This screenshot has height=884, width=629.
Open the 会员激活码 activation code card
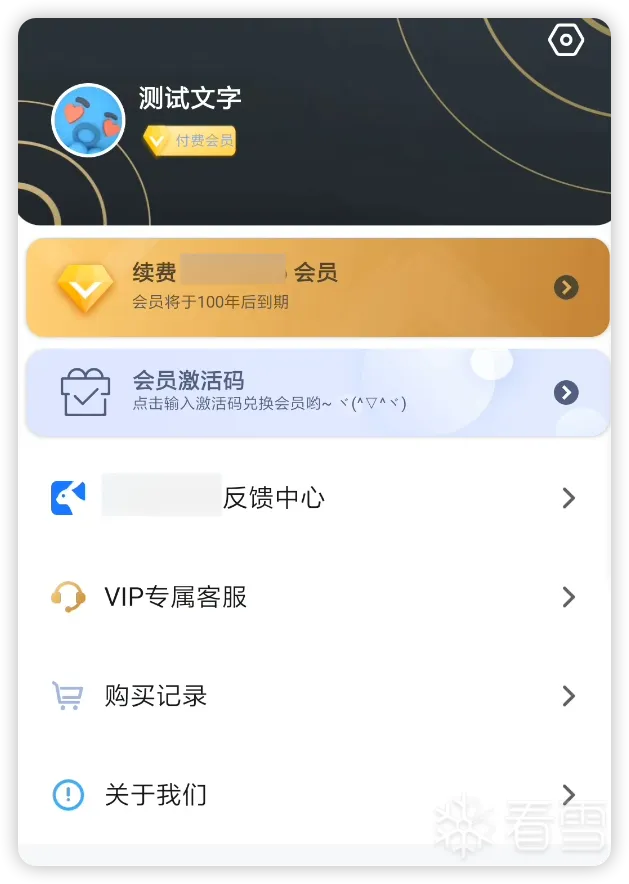click(x=317, y=392)
